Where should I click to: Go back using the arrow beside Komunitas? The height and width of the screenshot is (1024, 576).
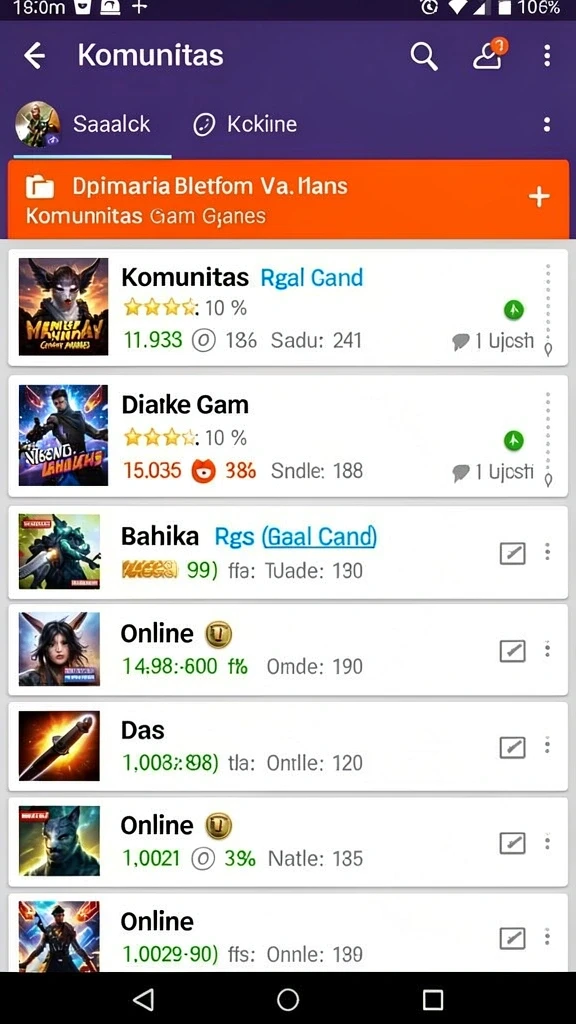(35, 56)
